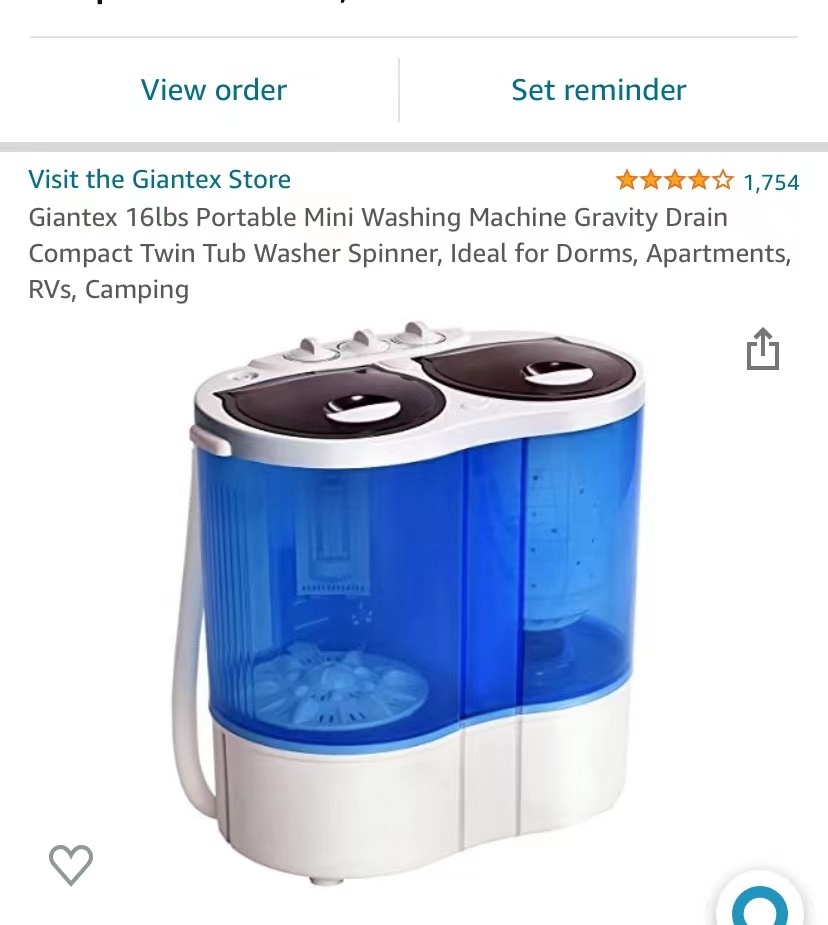Visit the Giantex Store link
The image size is (828, 925).
coord(160,180)
